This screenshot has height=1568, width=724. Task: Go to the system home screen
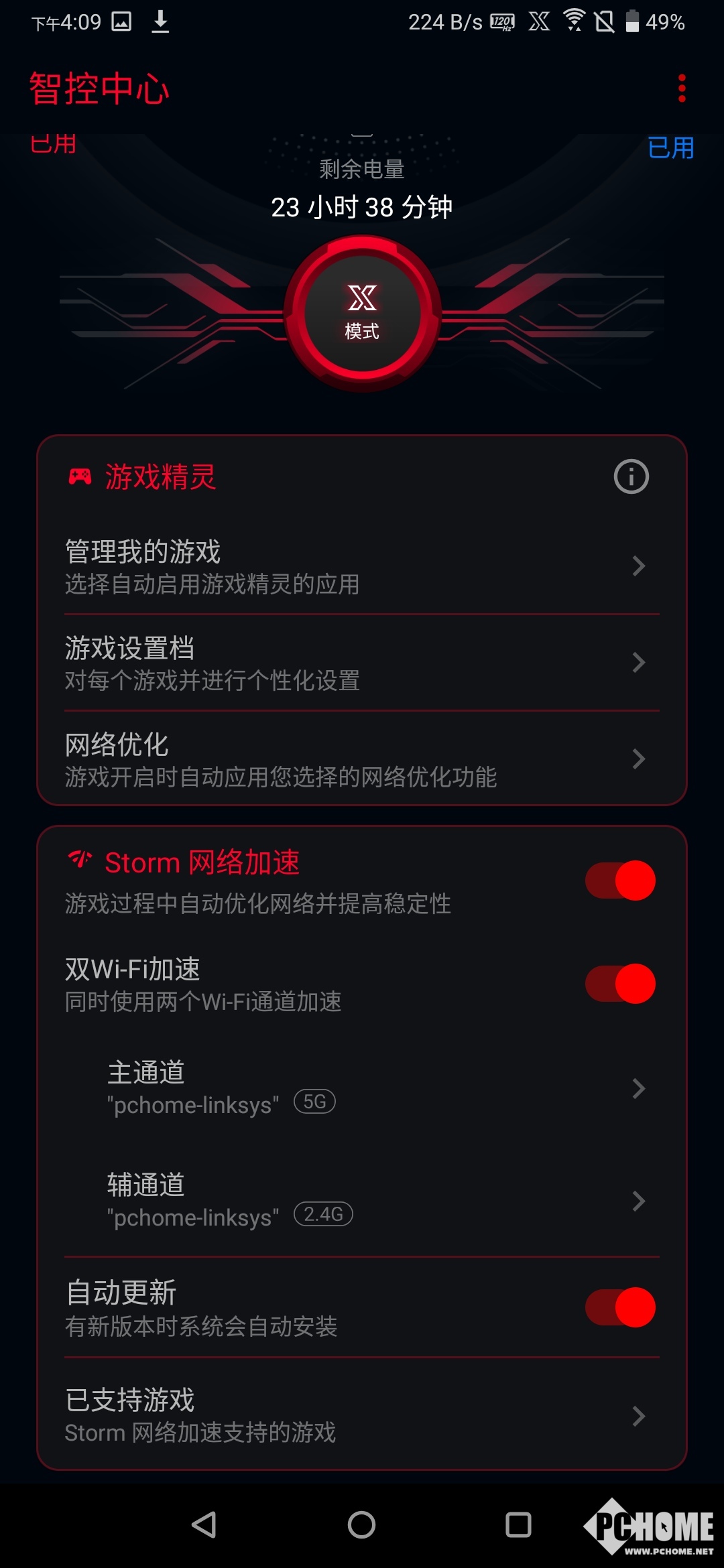(x=361, y=1525)
